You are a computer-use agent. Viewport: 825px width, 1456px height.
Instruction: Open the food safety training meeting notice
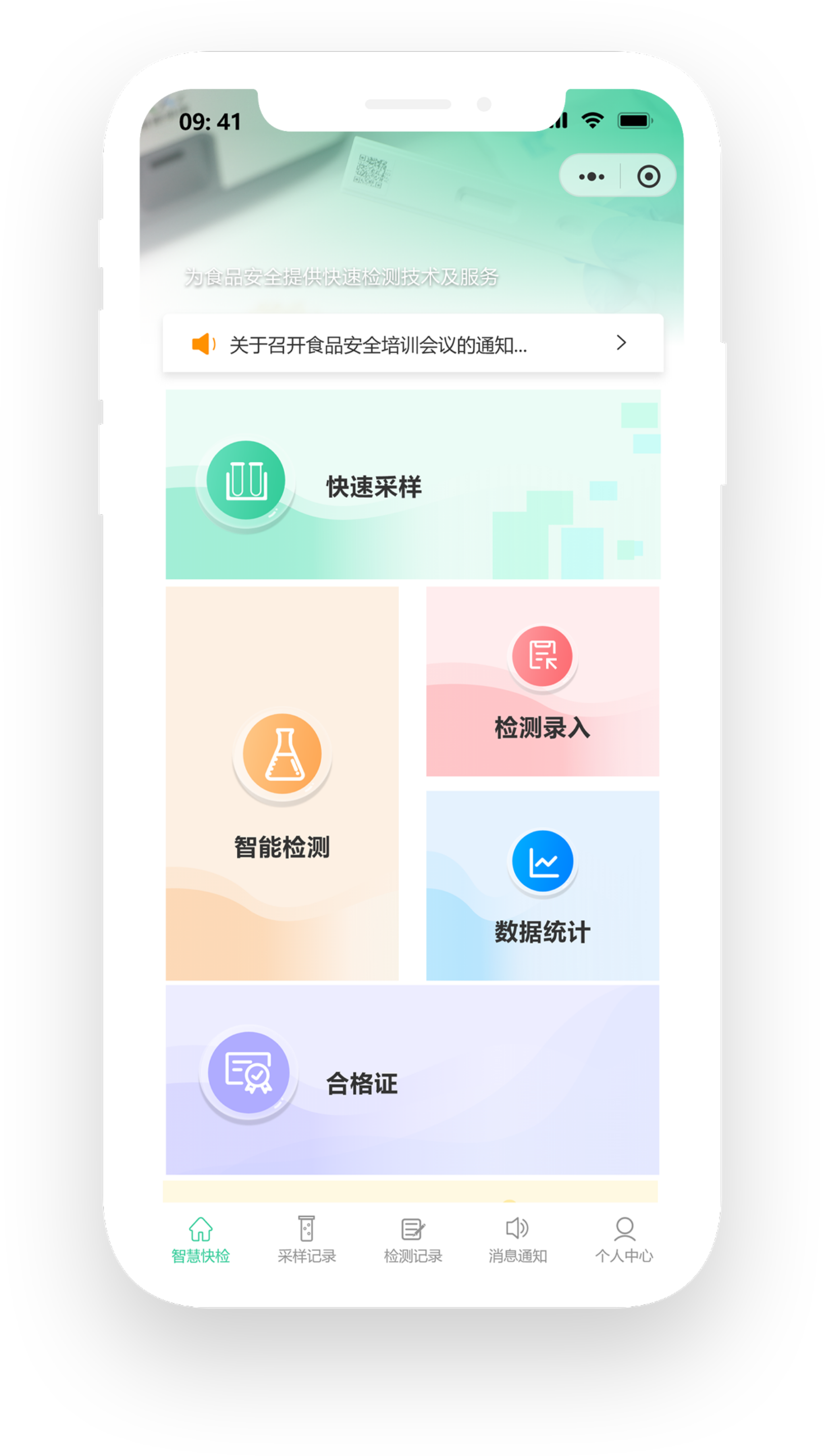coord(413,343)
